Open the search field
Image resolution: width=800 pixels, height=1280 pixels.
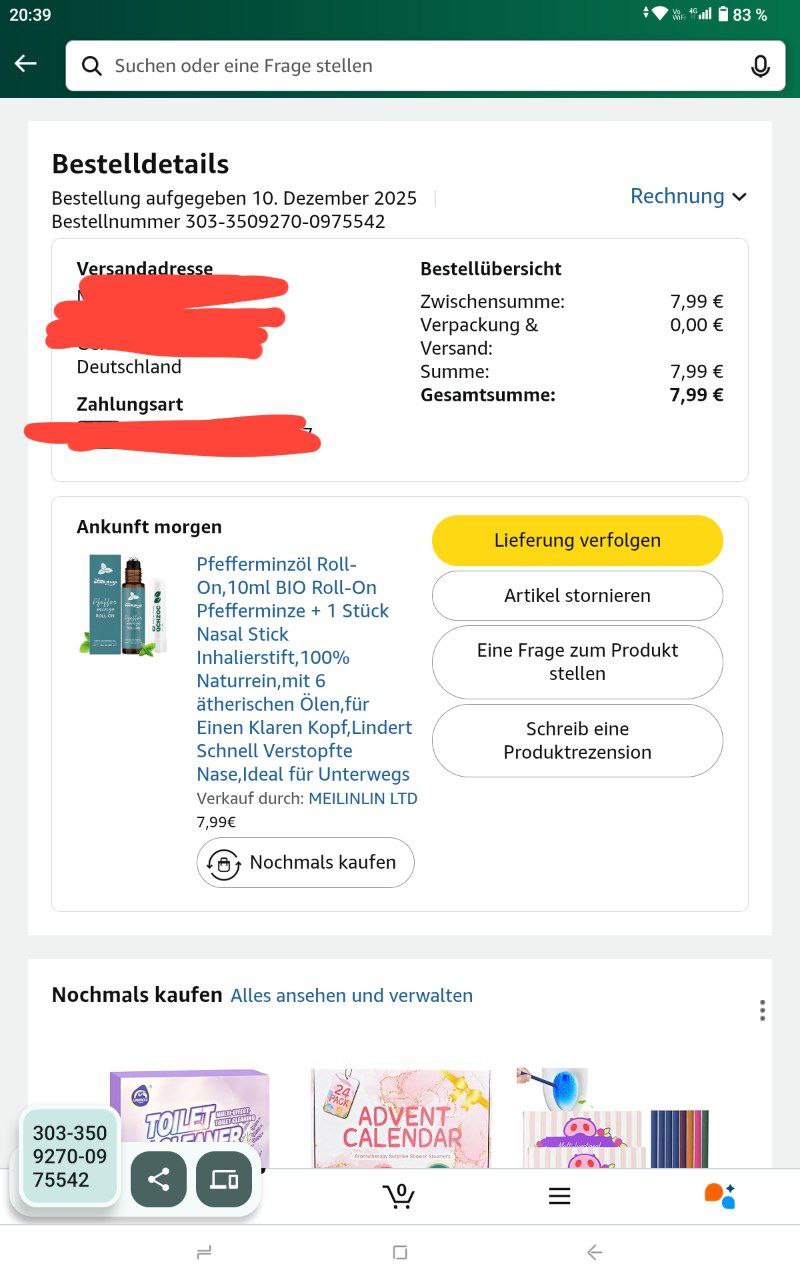click(x=400, y=66)
